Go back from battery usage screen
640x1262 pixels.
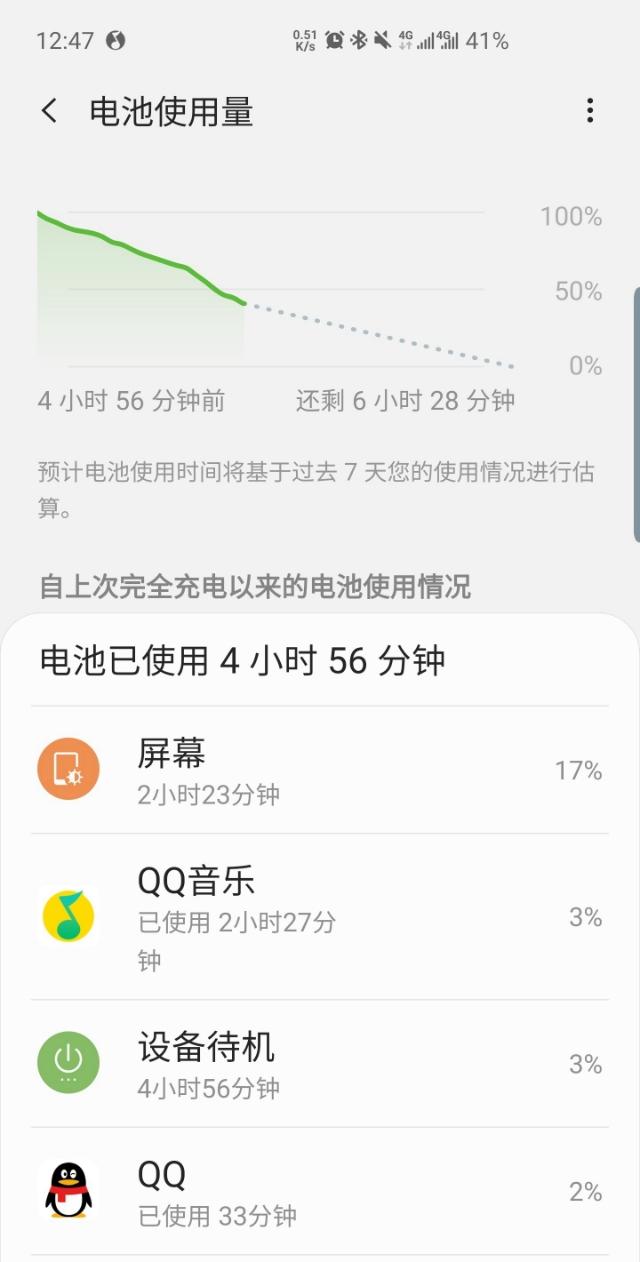[x=50, y=111]
